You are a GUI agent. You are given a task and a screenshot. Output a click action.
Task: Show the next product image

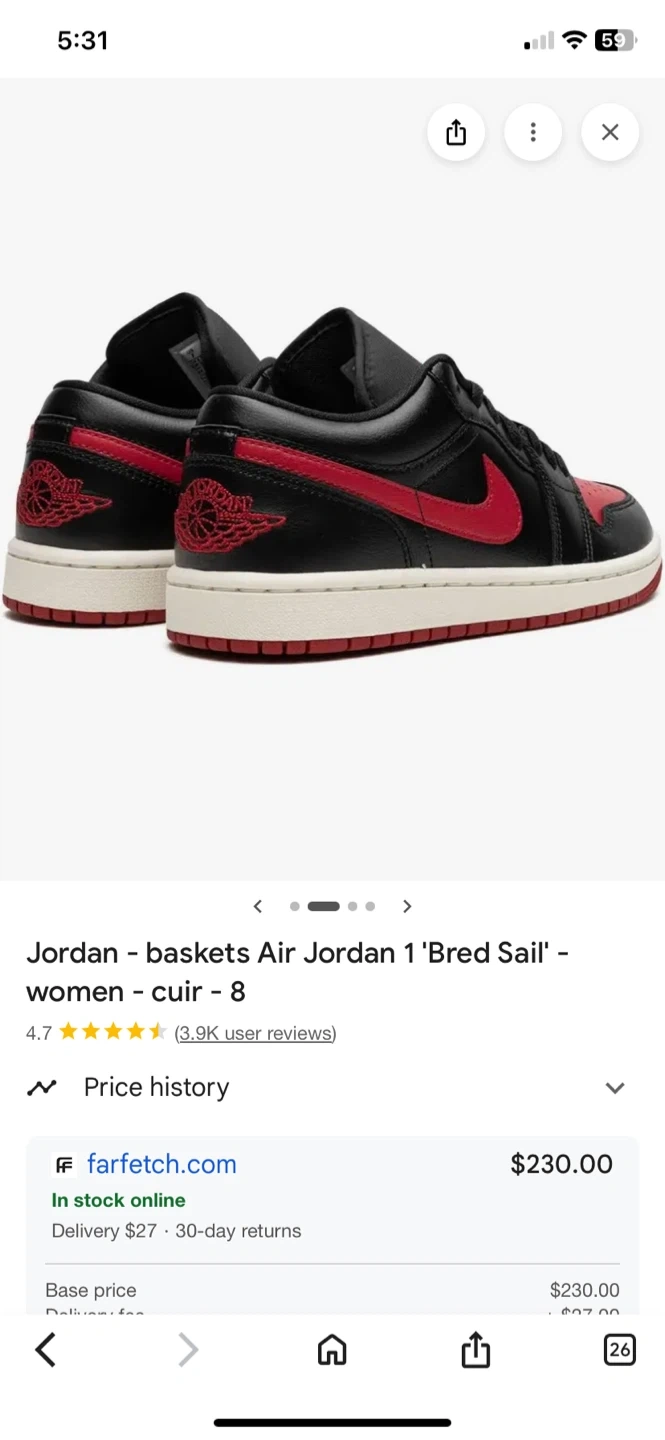tap(407, 906)
